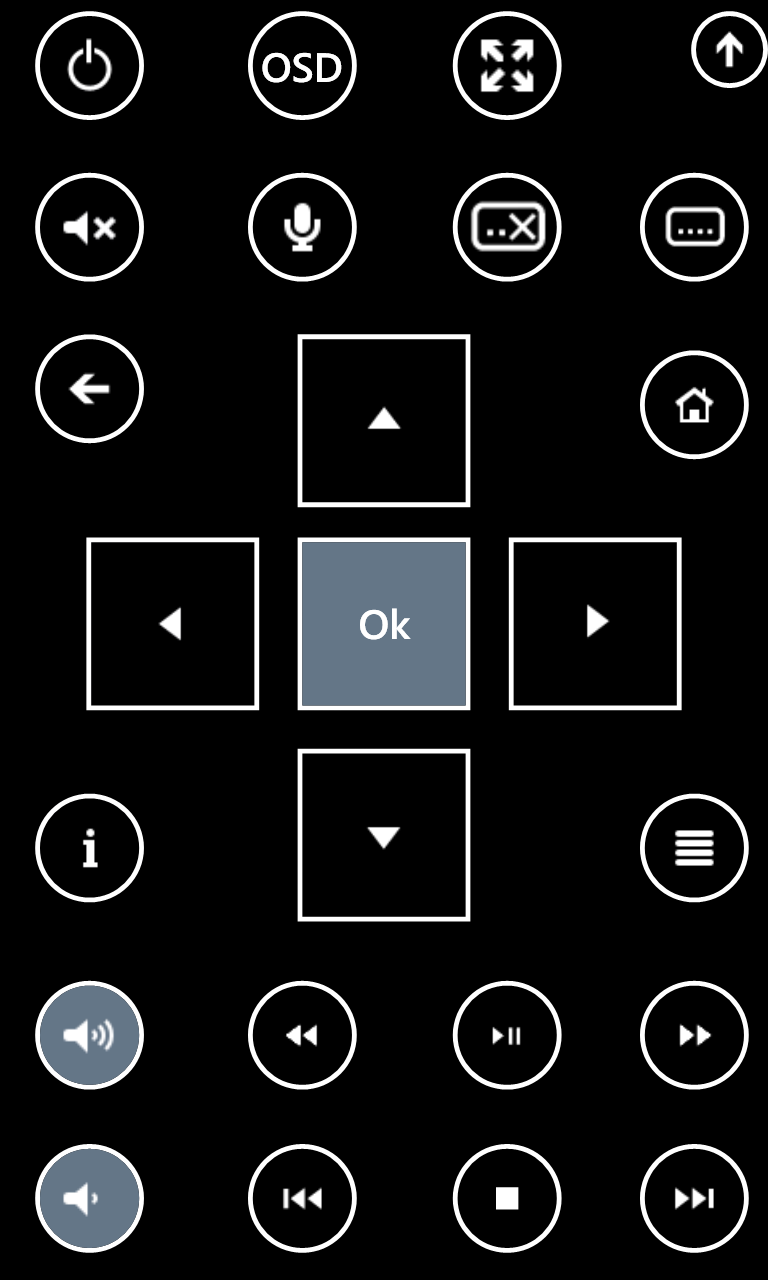Navigate back to the previous screen

(89, 389)
